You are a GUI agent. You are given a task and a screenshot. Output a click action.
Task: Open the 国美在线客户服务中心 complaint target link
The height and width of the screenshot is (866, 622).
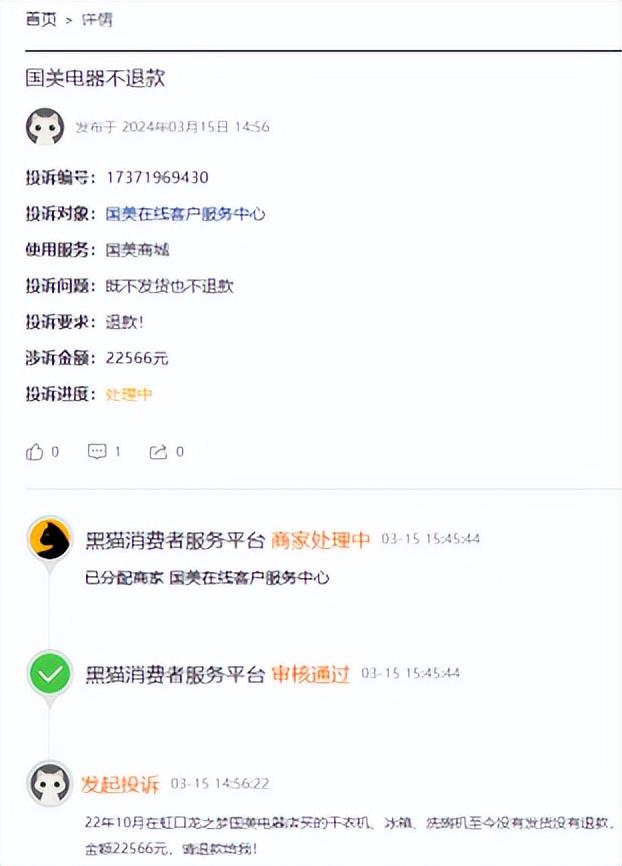point(185,214)
